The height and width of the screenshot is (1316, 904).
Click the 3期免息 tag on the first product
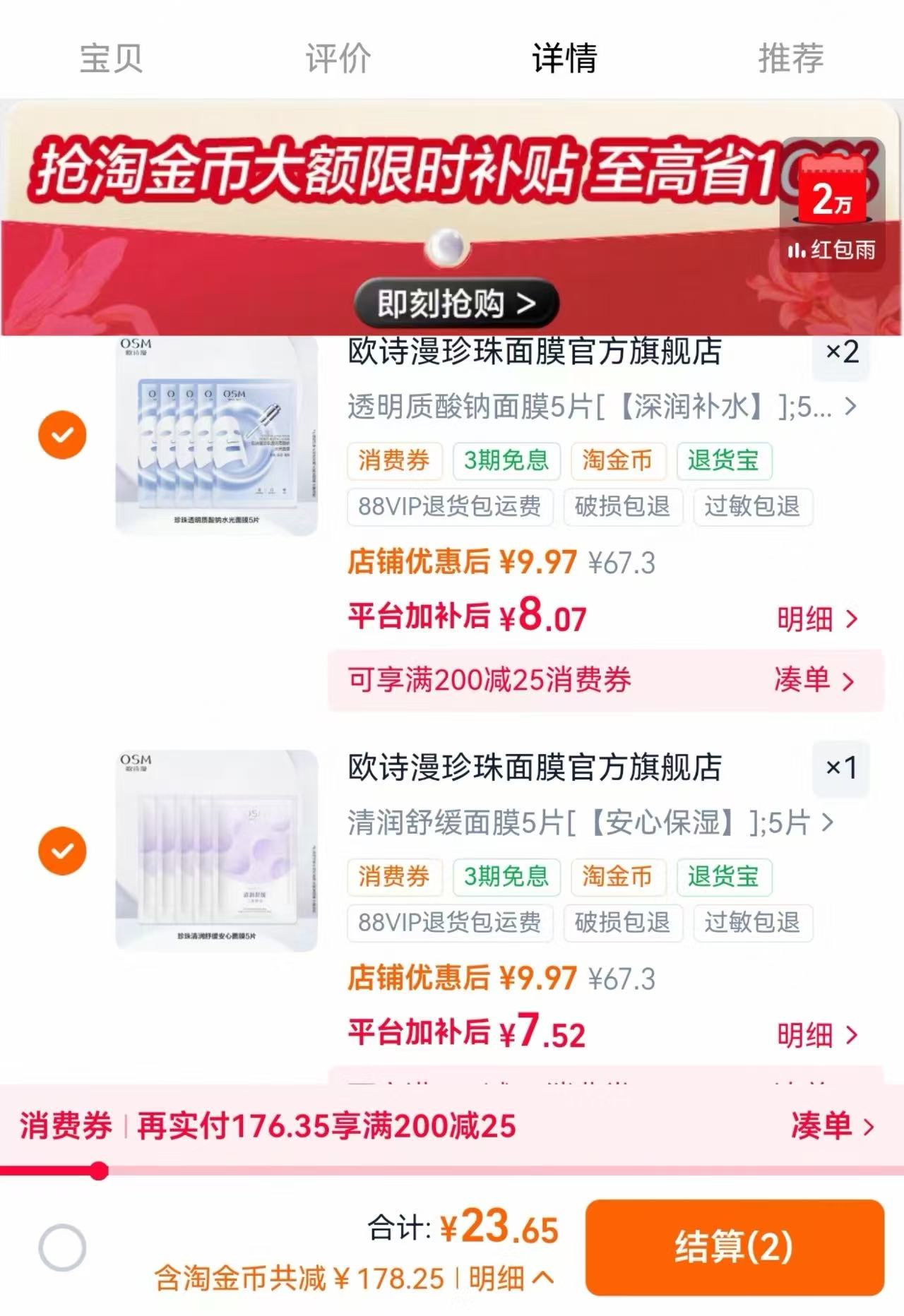pos(506,462)
